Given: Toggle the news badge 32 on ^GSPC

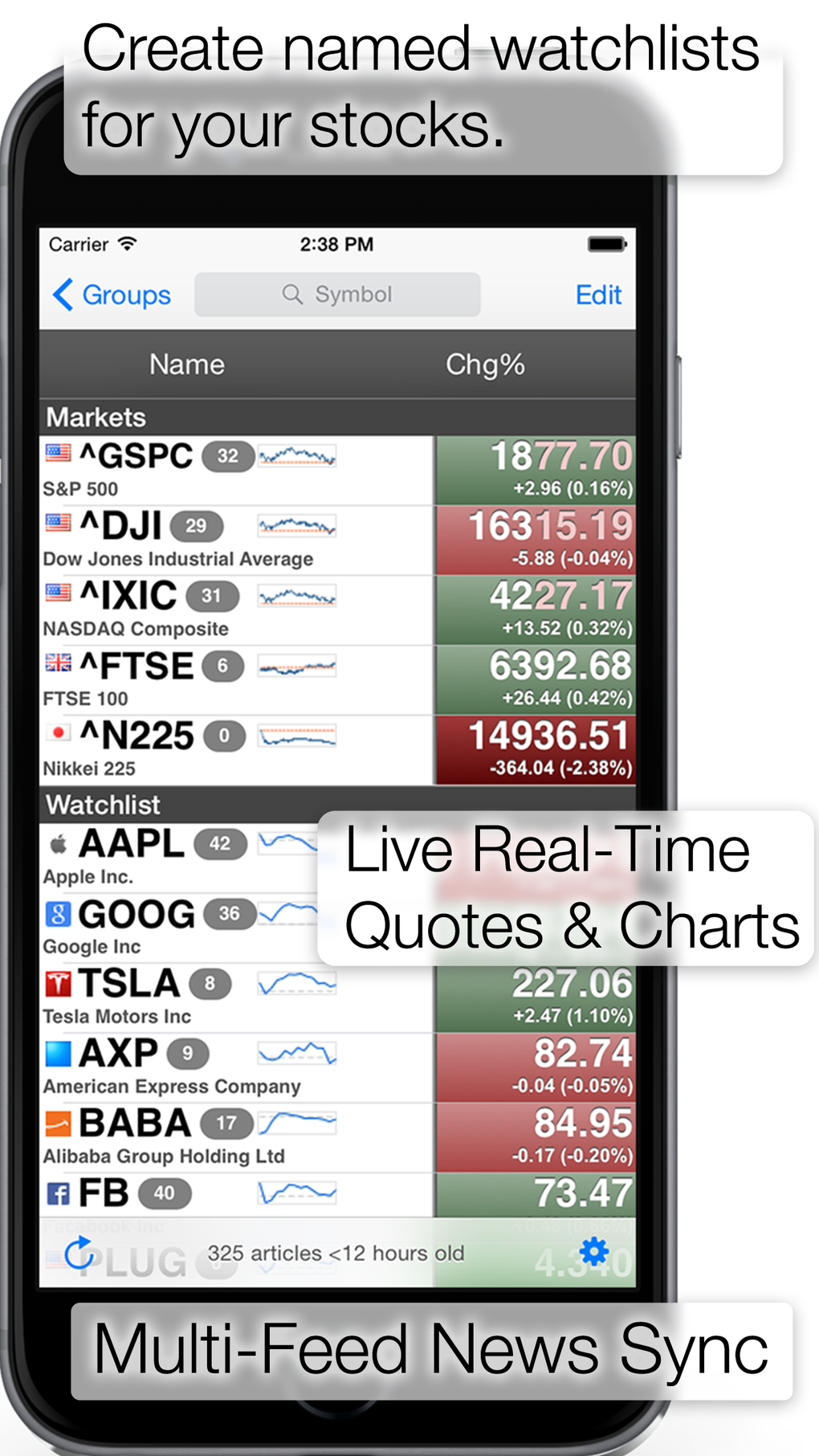Looking at the screenshot, I should 228,456.
